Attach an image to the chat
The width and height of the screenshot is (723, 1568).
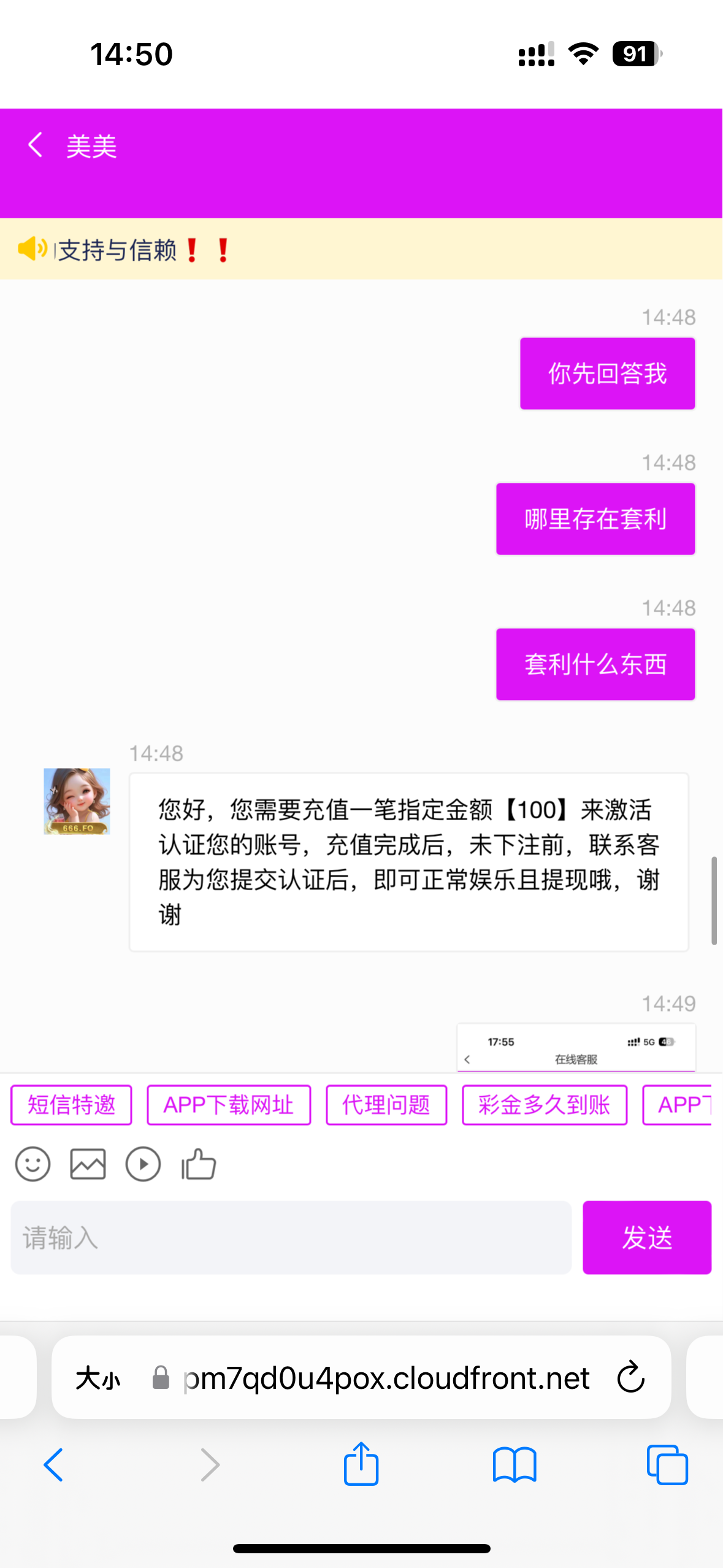(88, 1164)
